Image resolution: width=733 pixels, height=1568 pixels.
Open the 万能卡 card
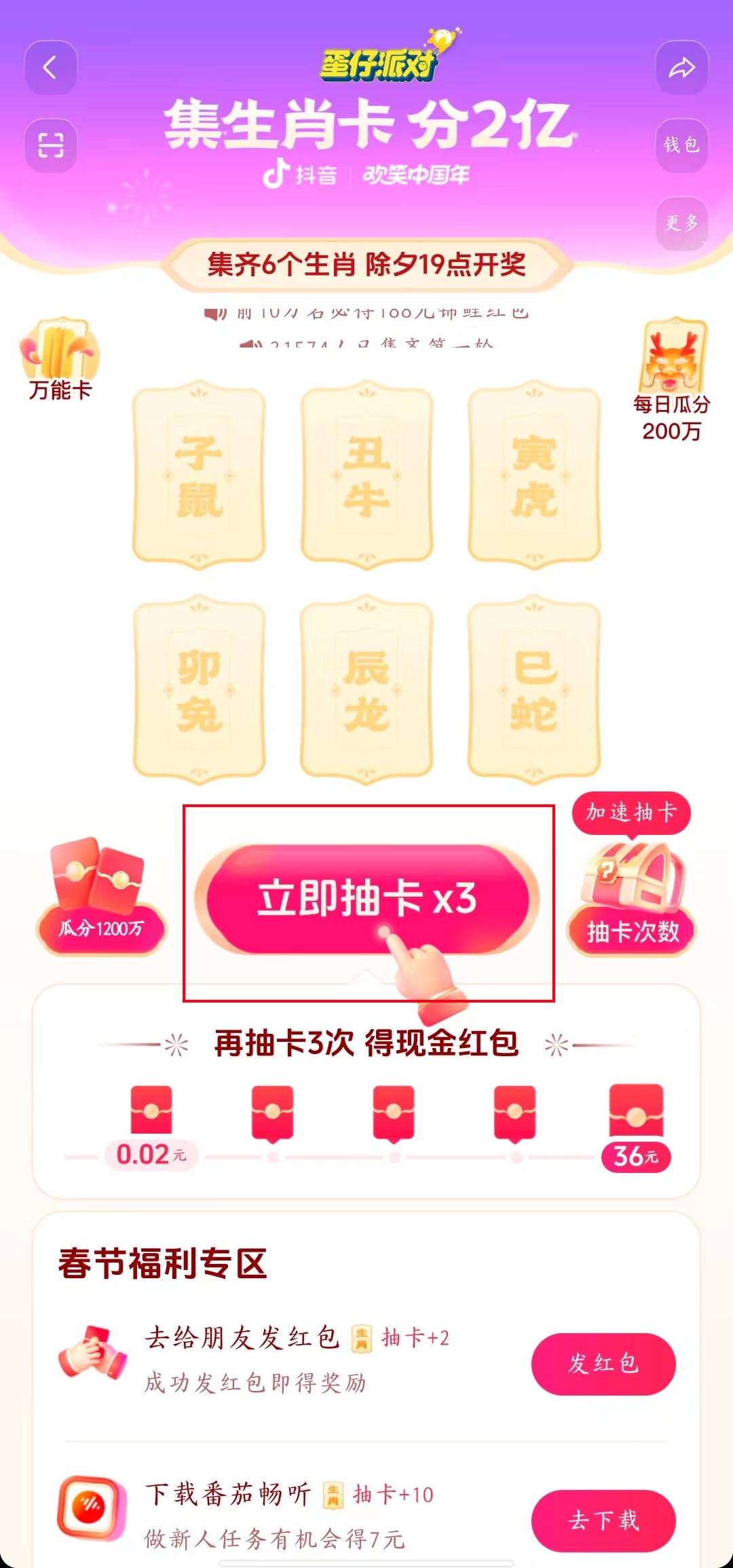point(60,360)
